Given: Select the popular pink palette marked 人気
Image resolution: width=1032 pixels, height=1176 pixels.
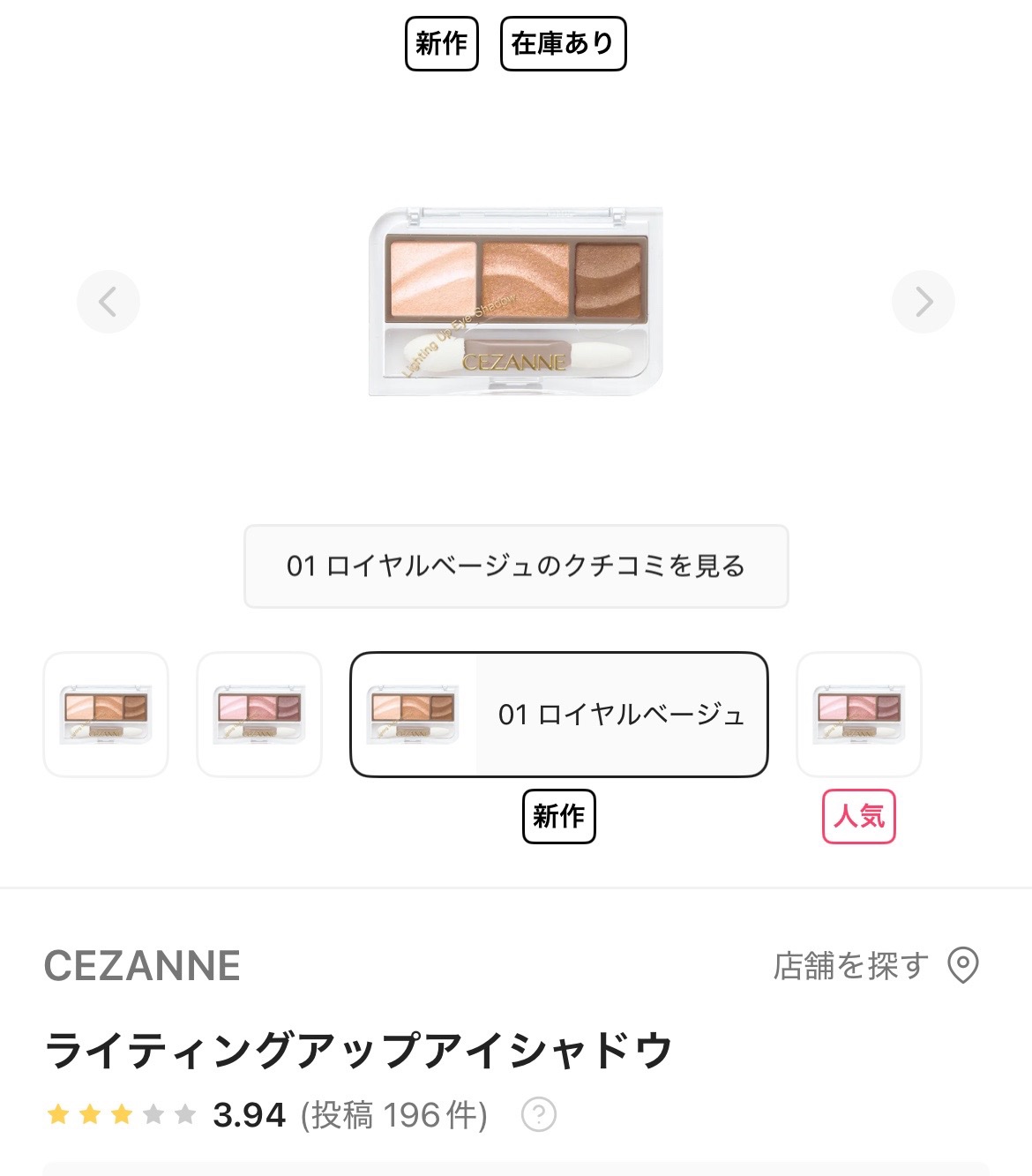Looking at the screenshot, I should [x=858, y=715].
